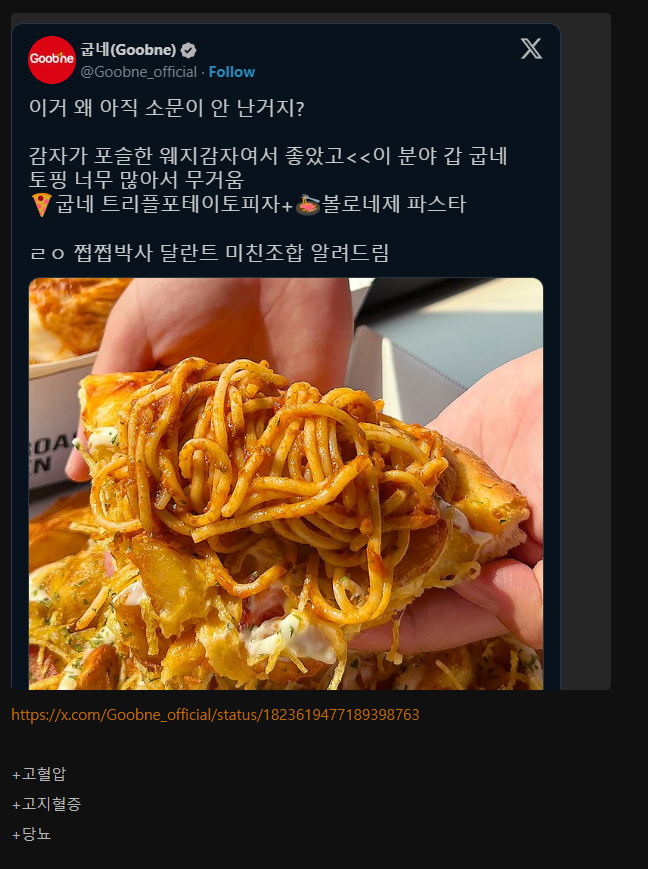Follow the Goobne account
The image size is (648, 869).
tap(231, 72)
